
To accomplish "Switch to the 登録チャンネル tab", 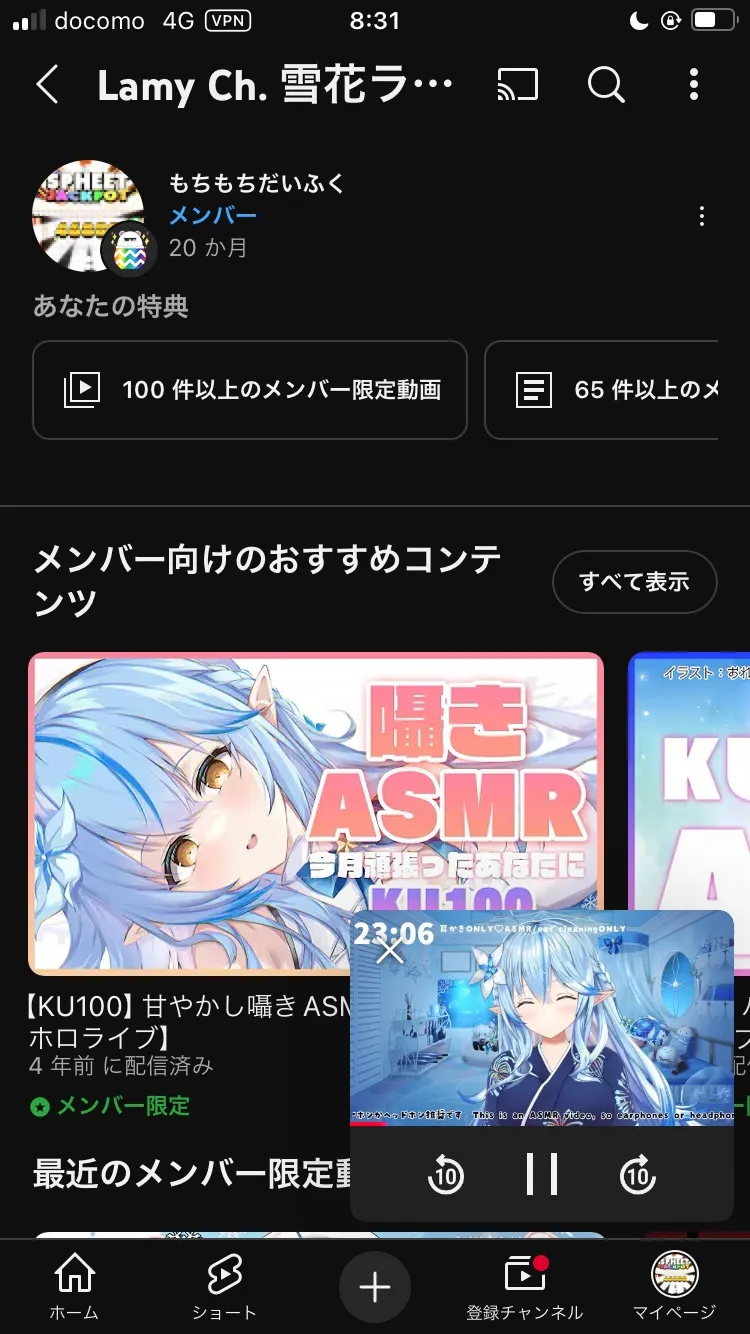I will click(x=524, y=1287).
